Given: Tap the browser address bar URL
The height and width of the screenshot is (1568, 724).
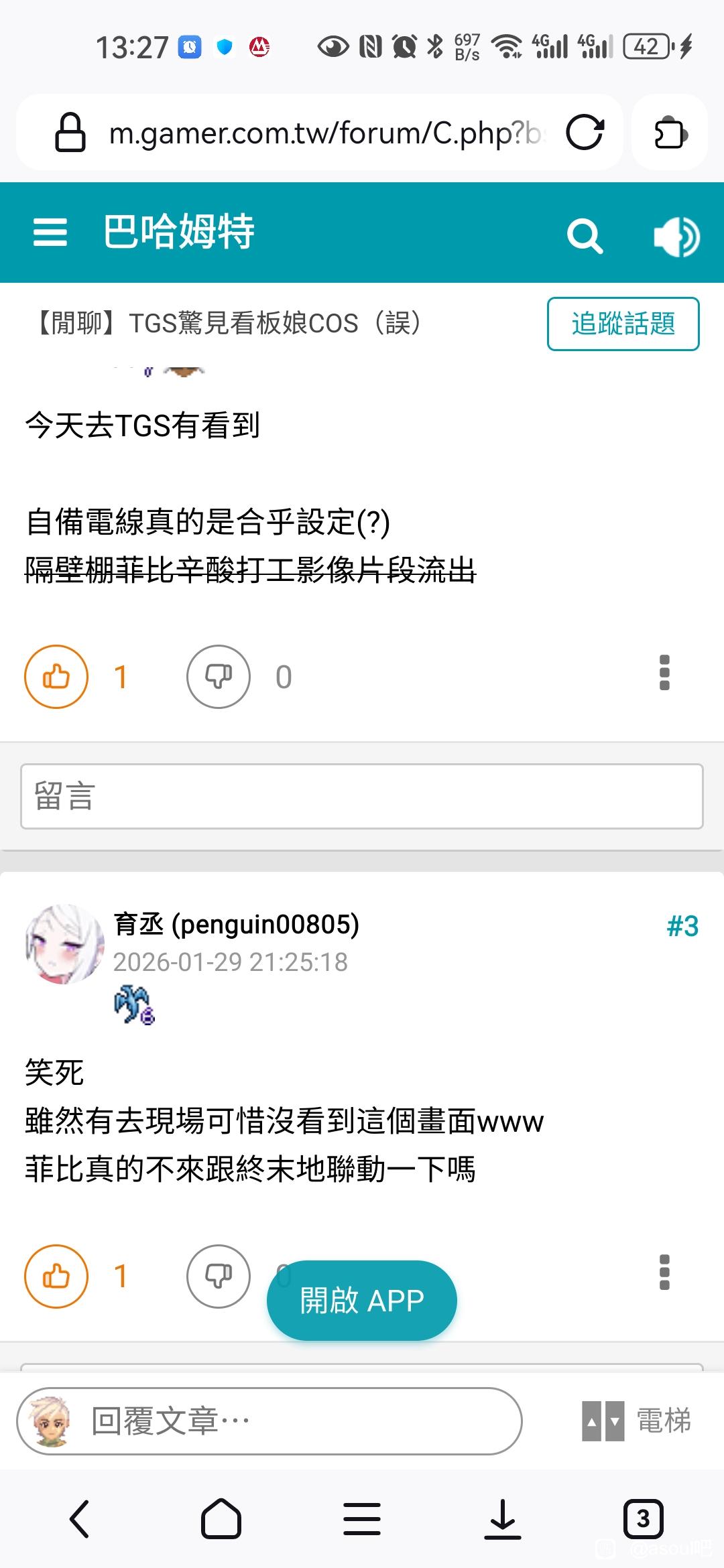Looking at the screenshot, I should coord(322,133).
